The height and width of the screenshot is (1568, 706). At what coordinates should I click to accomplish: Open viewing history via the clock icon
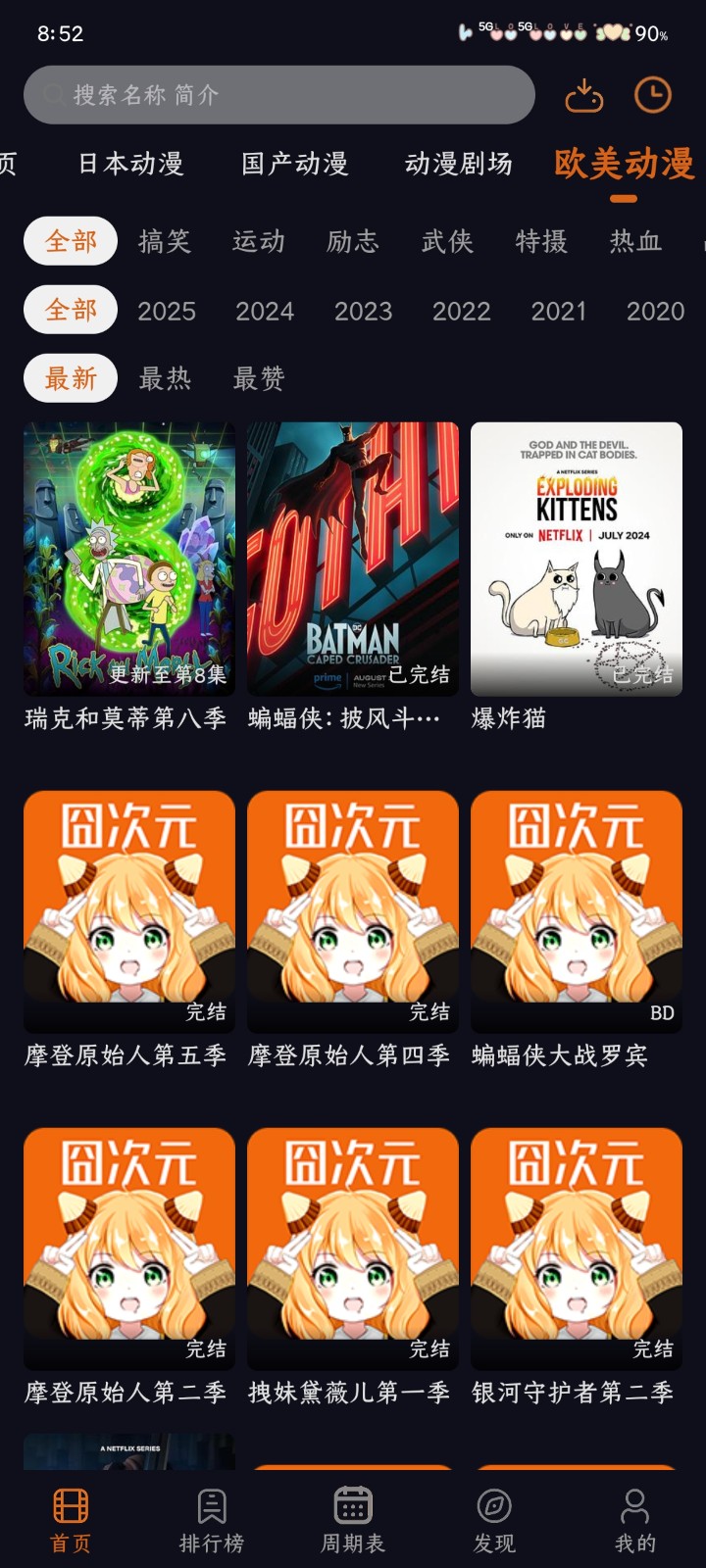click(652, 95)
